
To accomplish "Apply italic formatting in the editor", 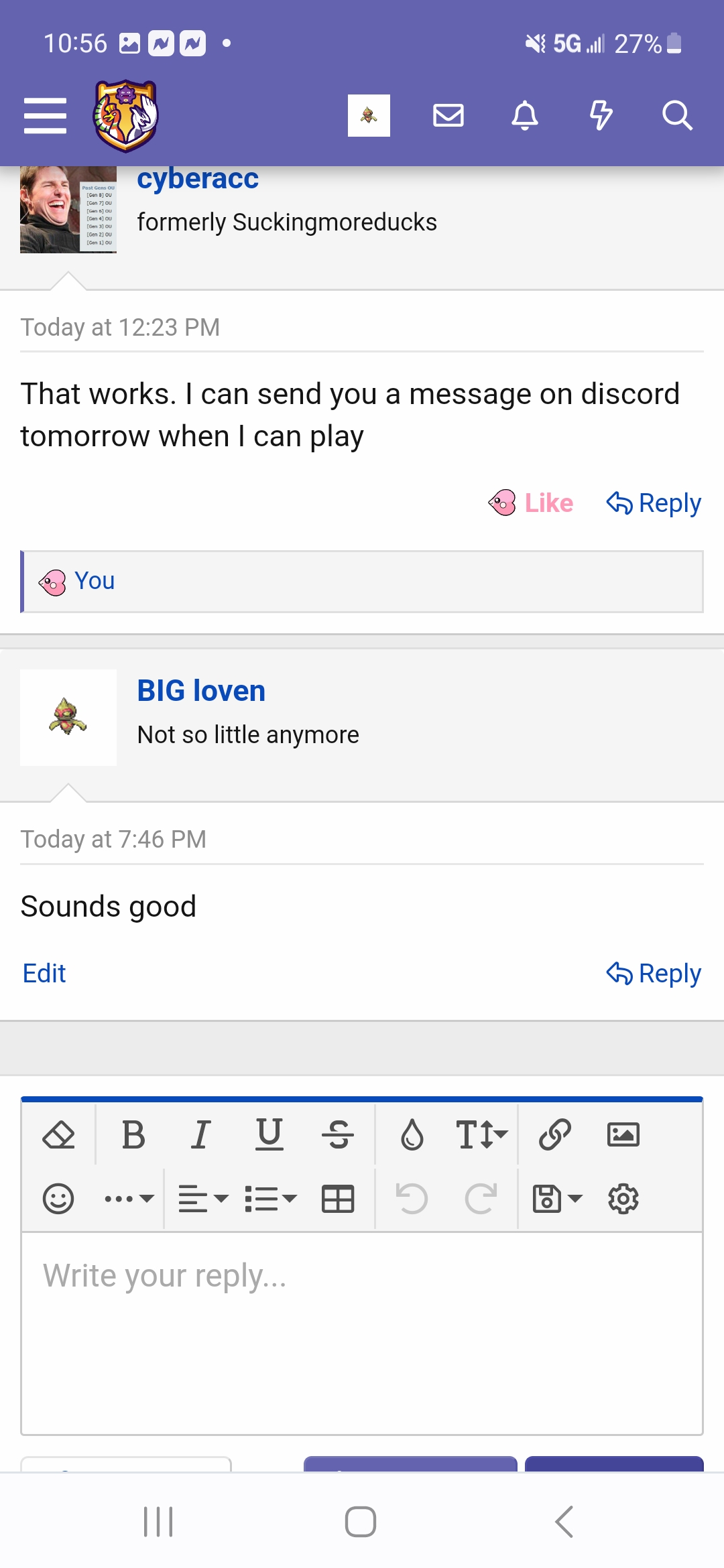I will point(200,1134).
